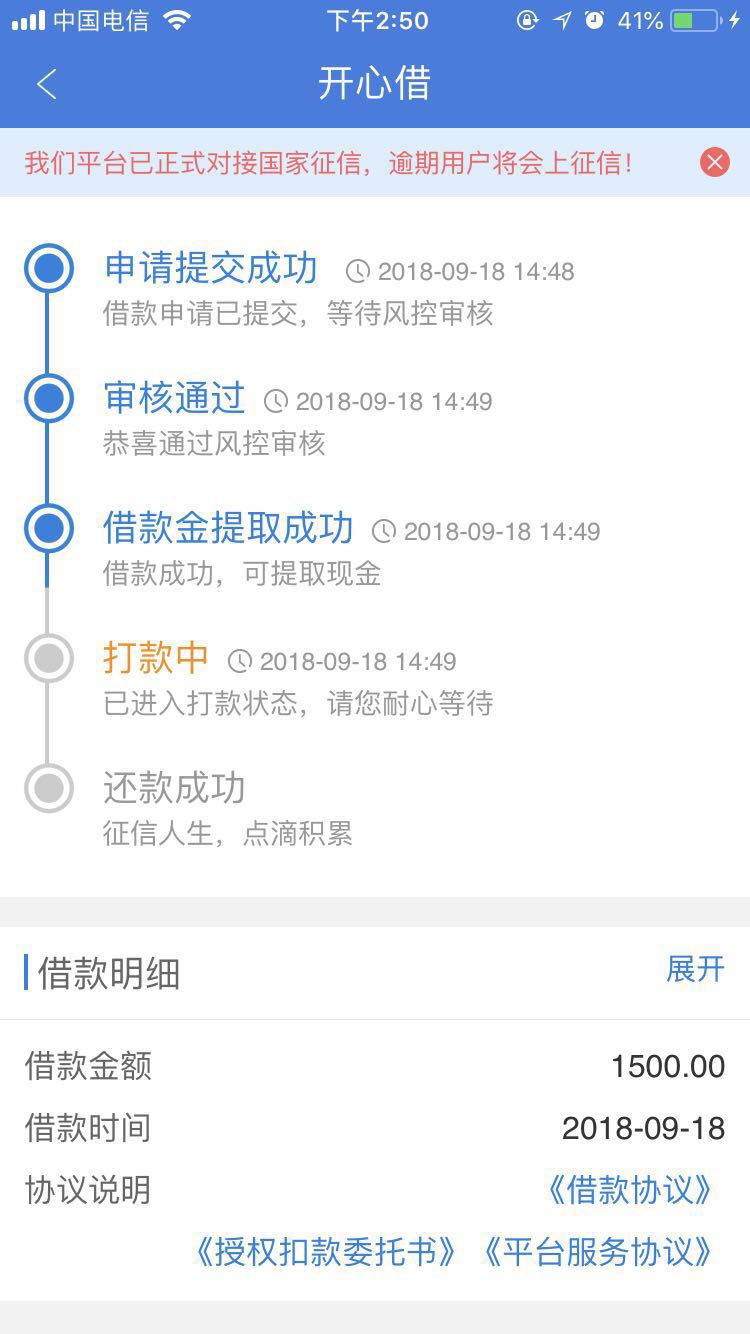Open the 《借款协议》 link

click(x=631, y=1190)
